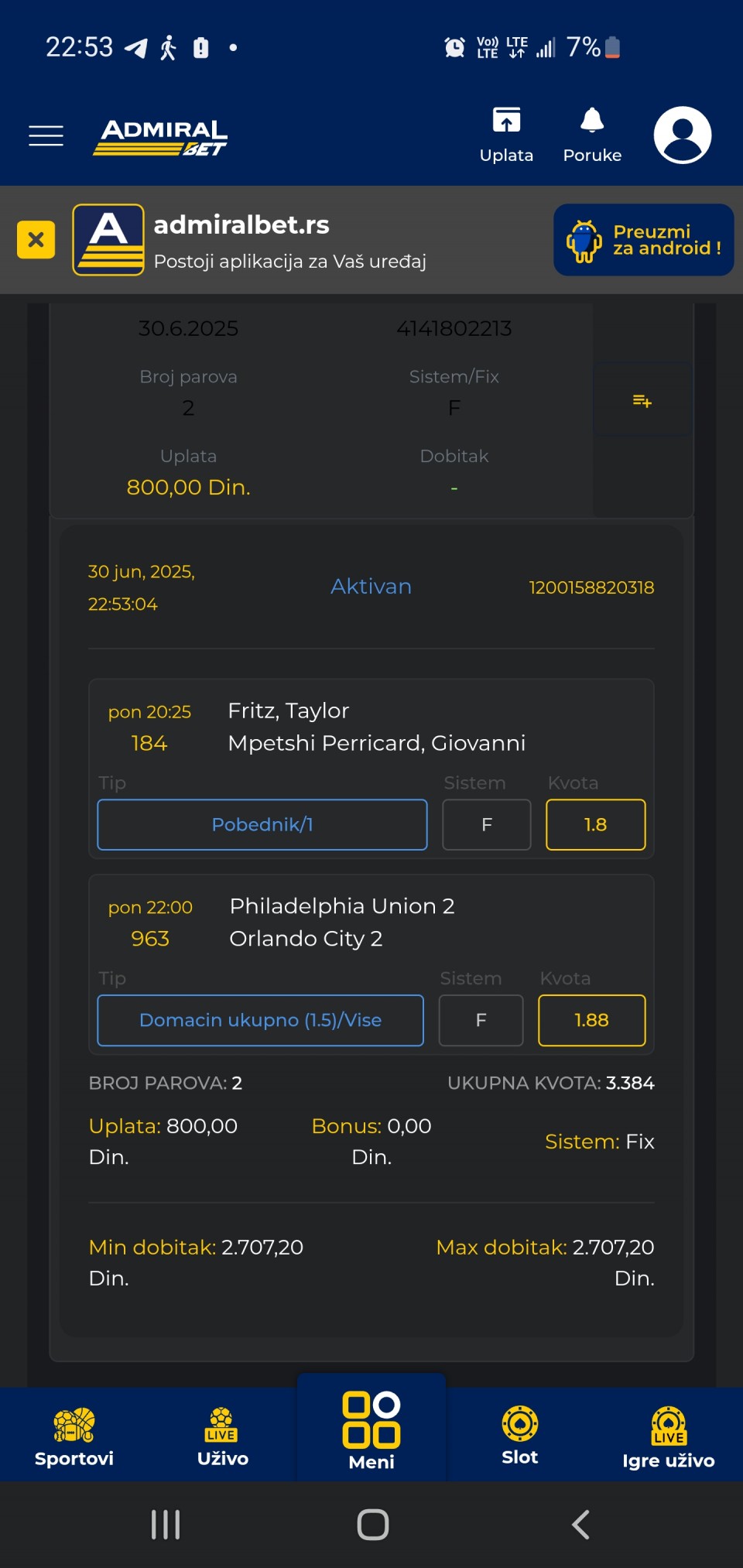Dismiss the admiralbet.rs app banner
This screenshot has width=743, height=1568.
click(x=36, y=239)
